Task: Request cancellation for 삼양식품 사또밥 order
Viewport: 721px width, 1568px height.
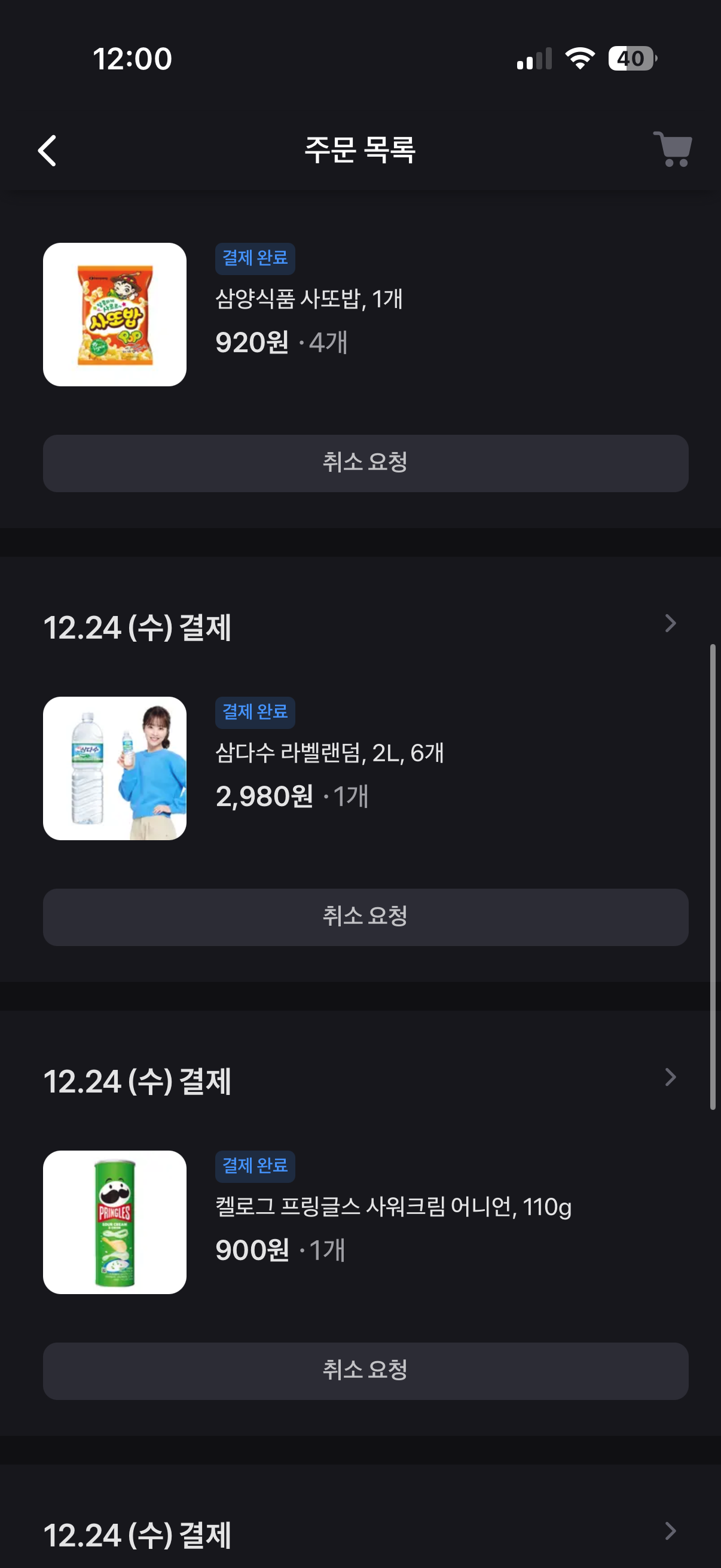Action: coord(365,463)
